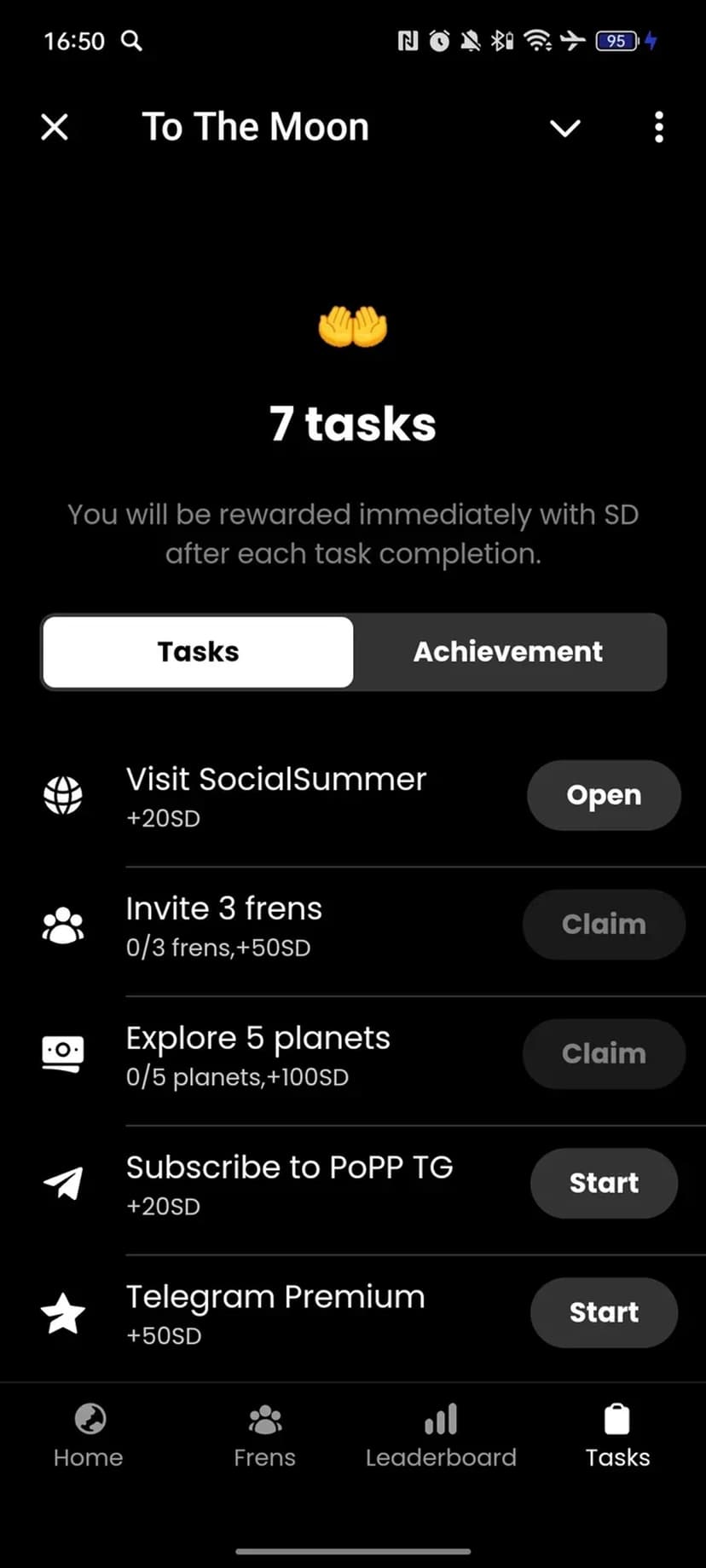Start the Telegram Premium task
Viewport: 706px width, 1568px height.
point(604,1312)
